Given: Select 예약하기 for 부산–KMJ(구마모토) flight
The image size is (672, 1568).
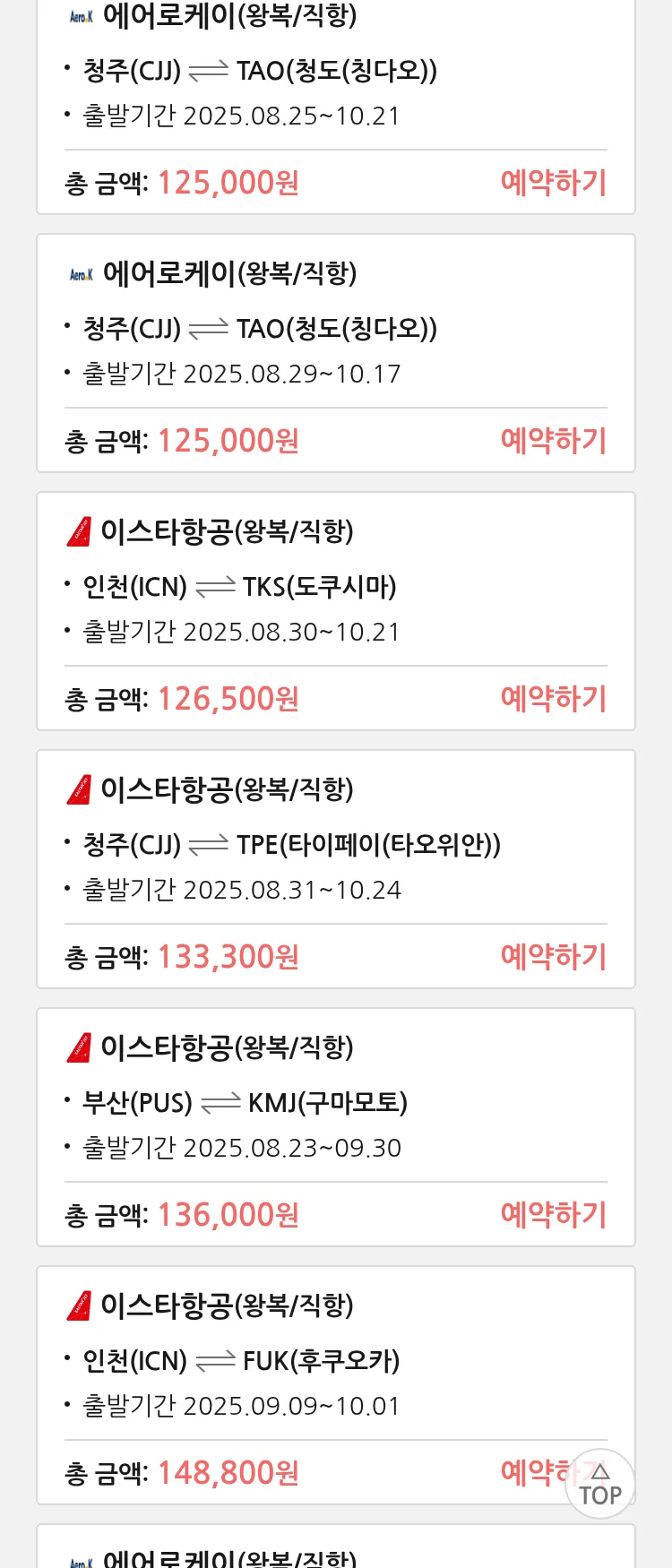Looking at the screenshot, I should pos(553,1215).
